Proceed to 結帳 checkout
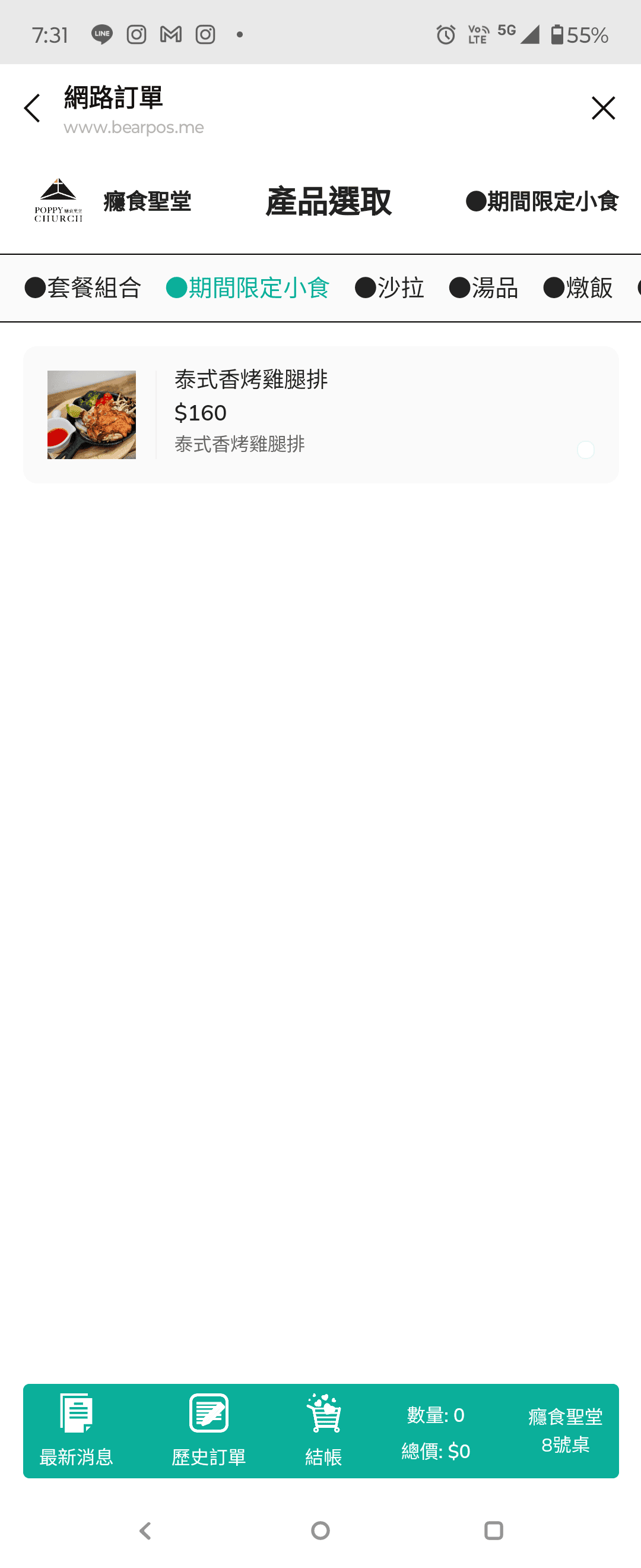This screenshot has width=641, height=1568. tap(323, 1430)
